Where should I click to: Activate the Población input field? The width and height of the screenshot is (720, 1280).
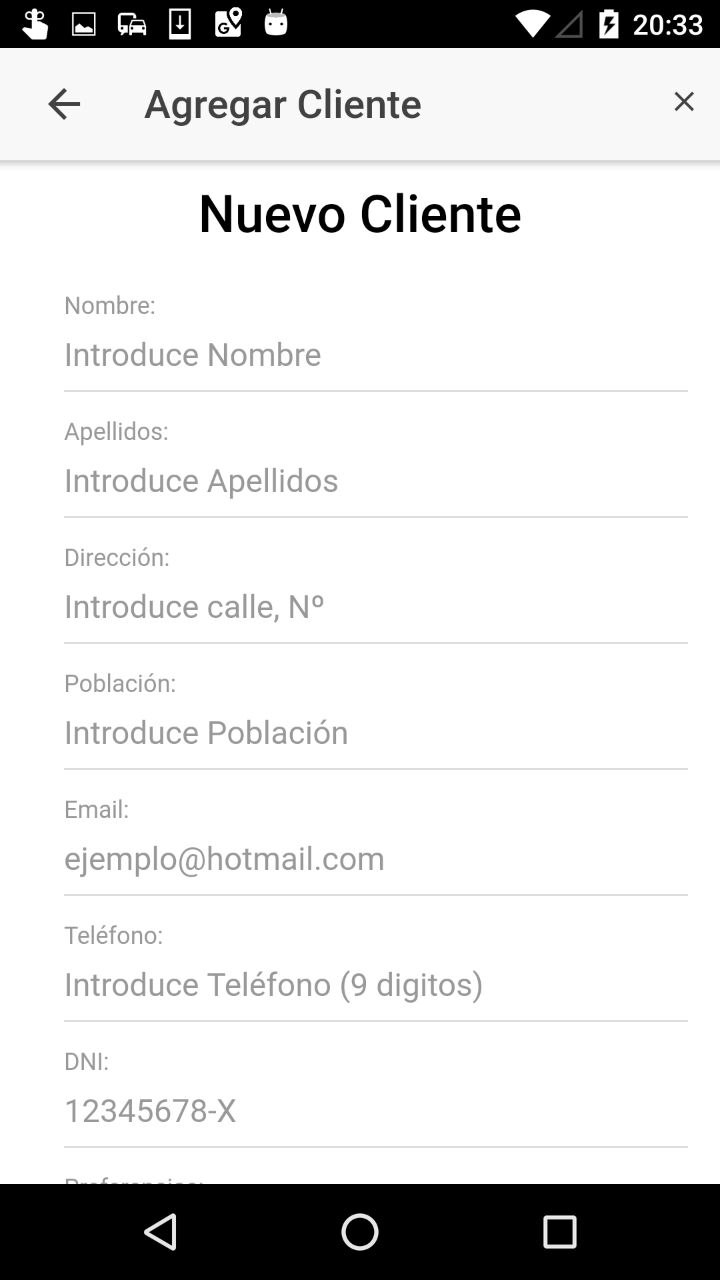(x=375, y=733)
